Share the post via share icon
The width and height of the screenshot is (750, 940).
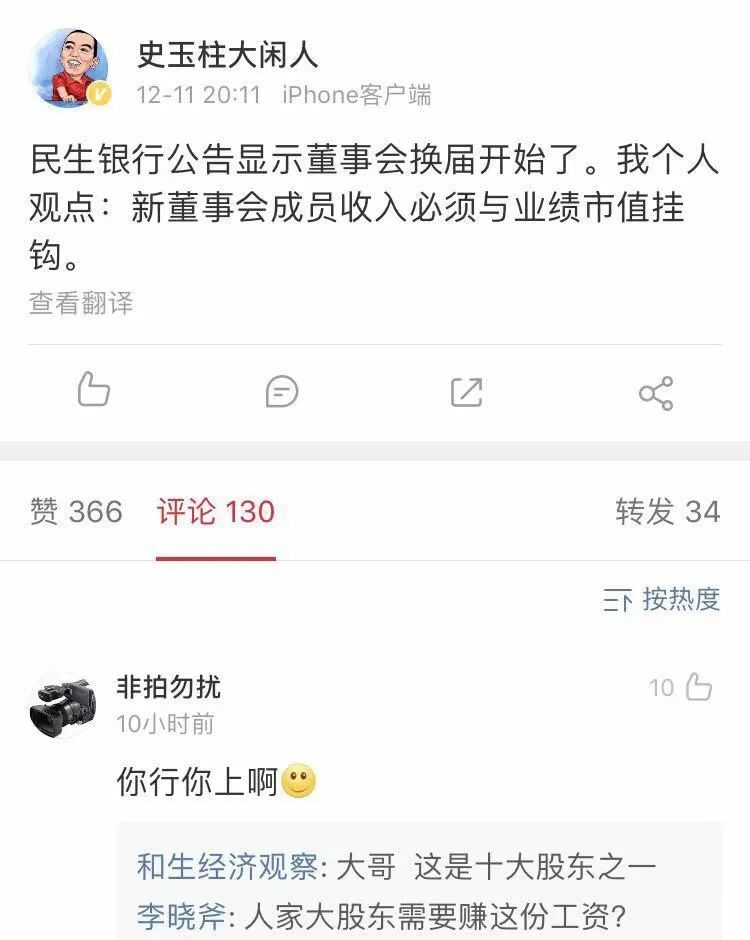(x=656, y=392)
